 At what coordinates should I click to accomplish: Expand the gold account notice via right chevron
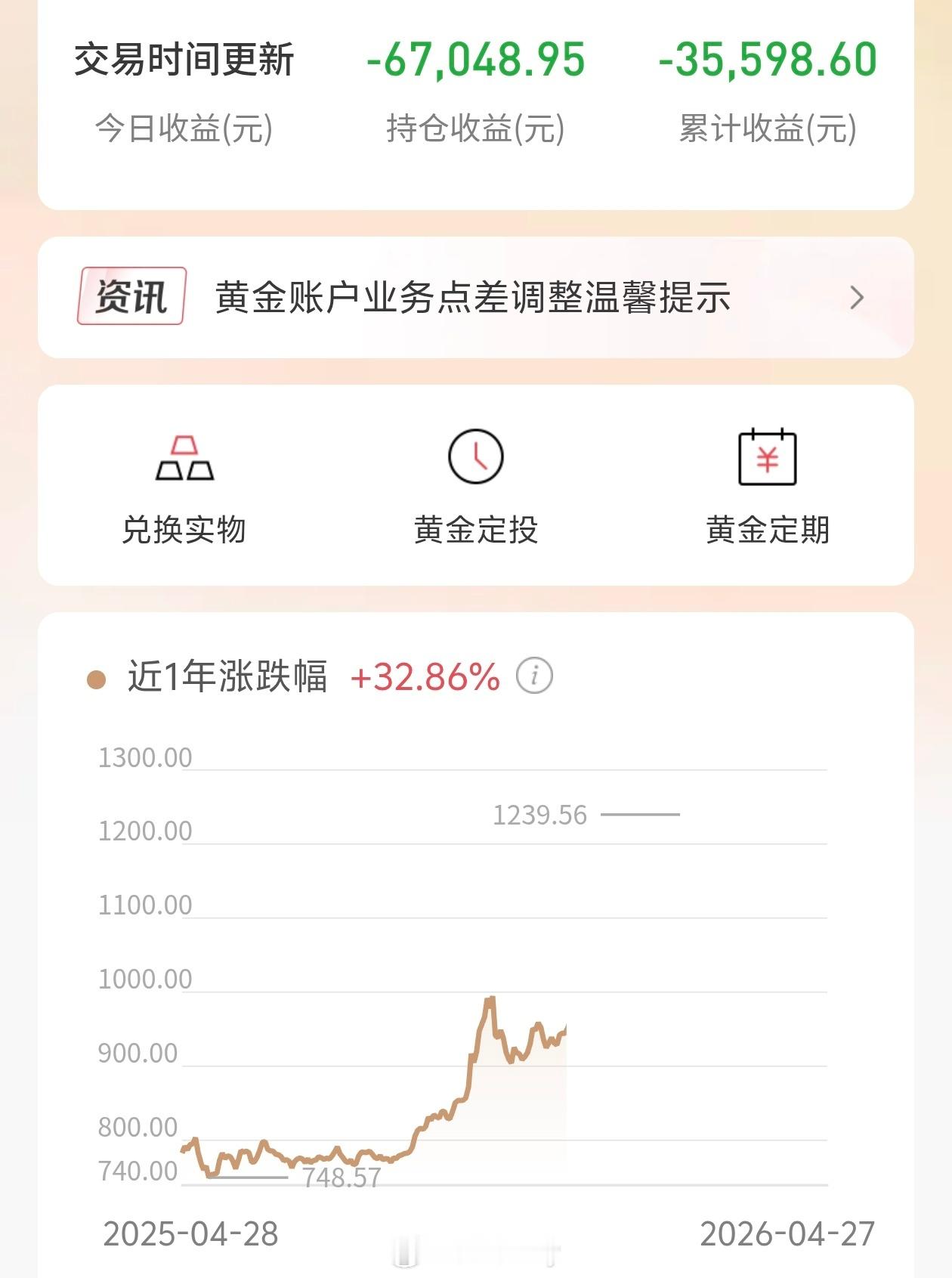(856, 296)
